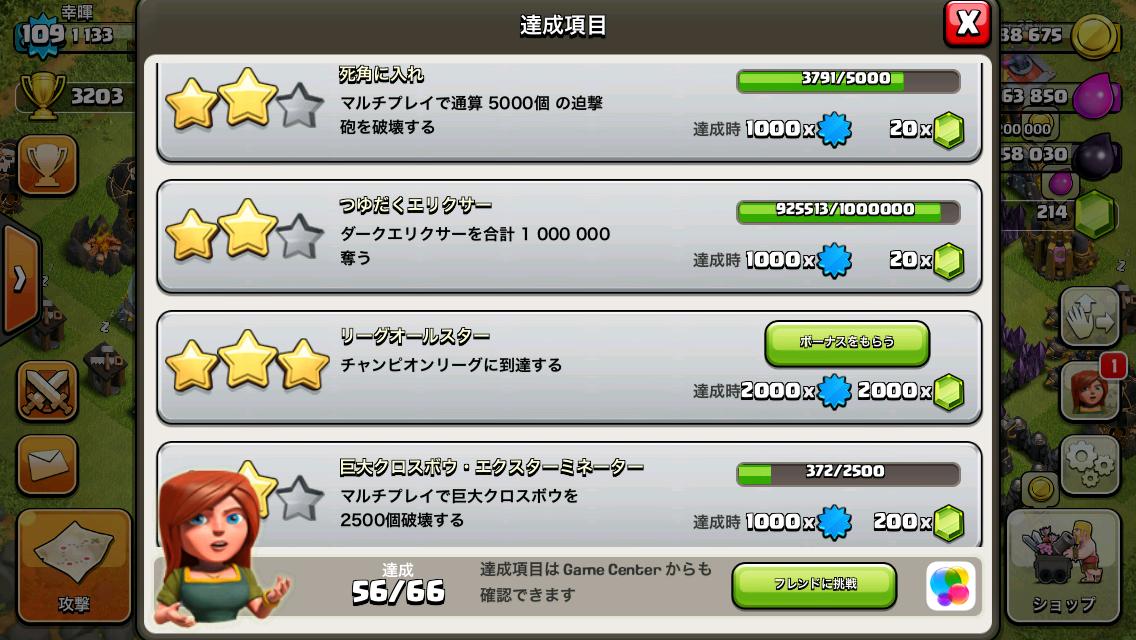Close the achievements window

pyautogui.click(x=967, y=24)
